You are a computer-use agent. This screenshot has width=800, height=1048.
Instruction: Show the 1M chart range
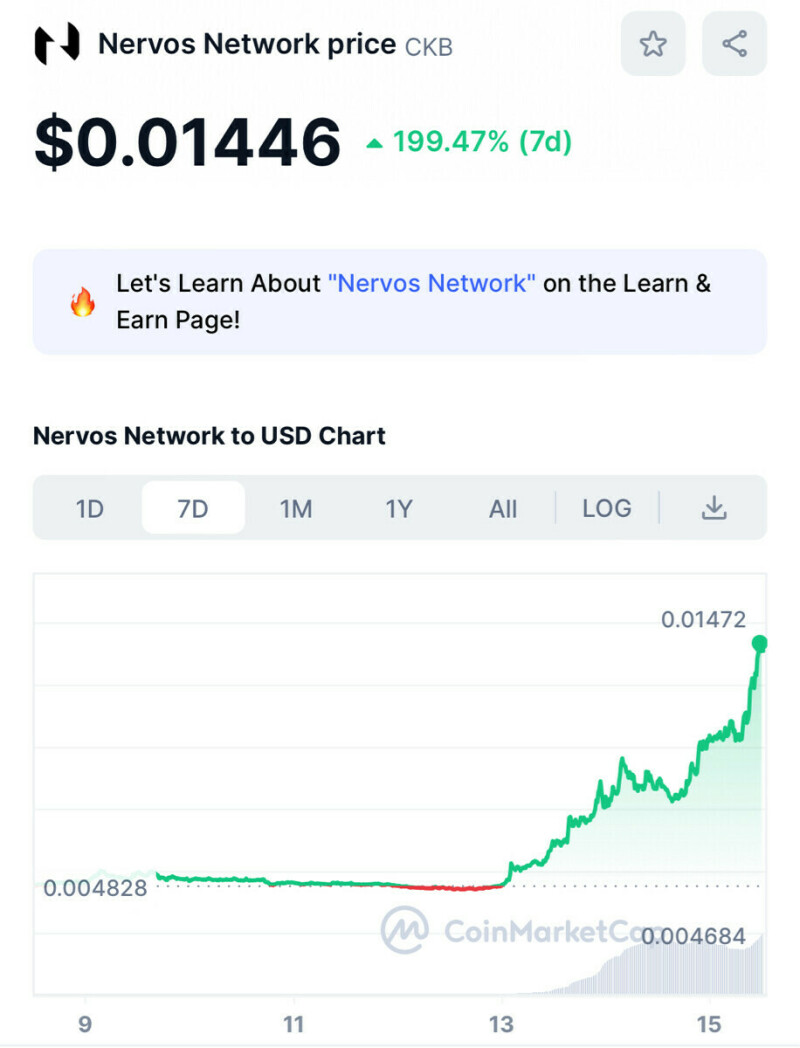point(296,508)
